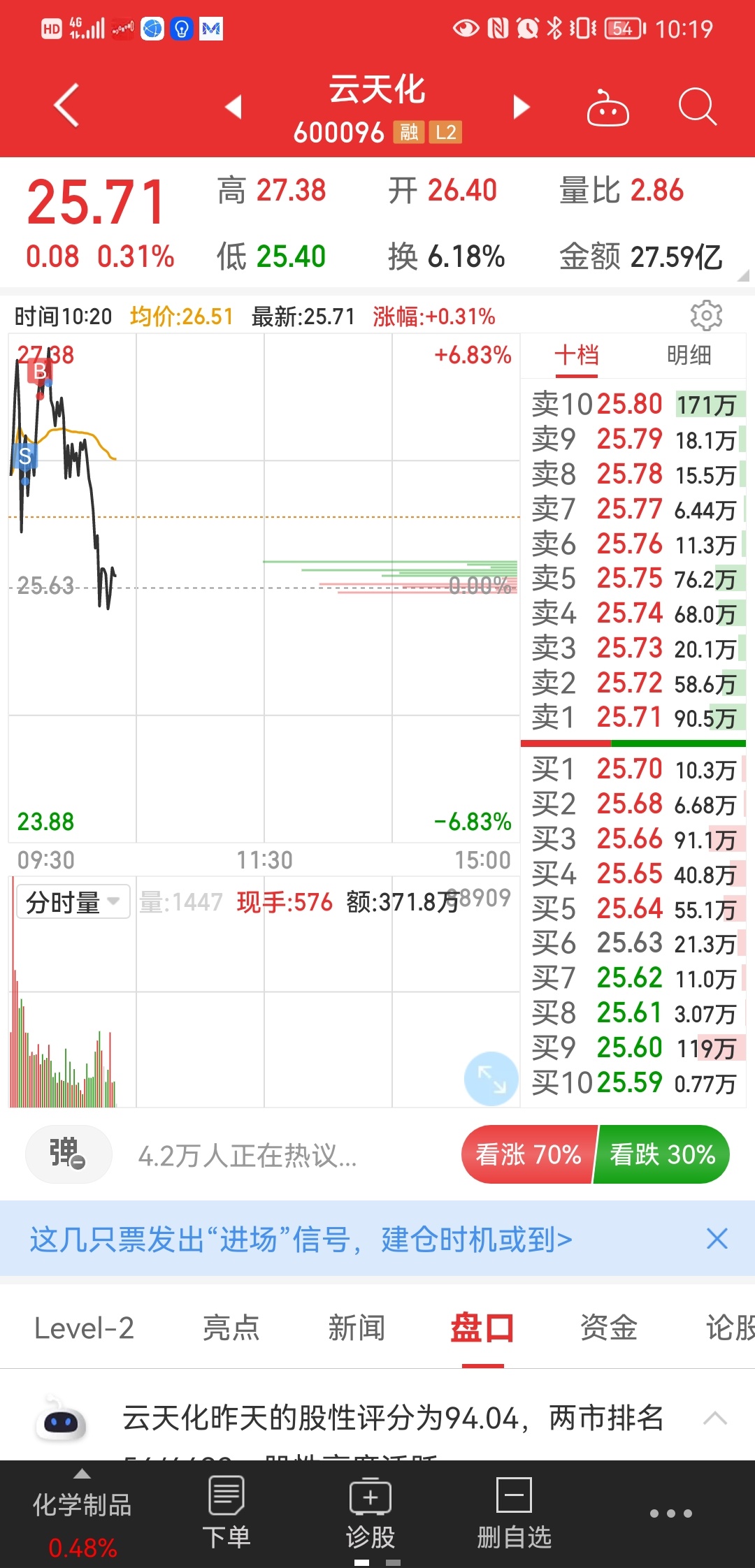Open the 分时量 dropdown

(73, 901)
